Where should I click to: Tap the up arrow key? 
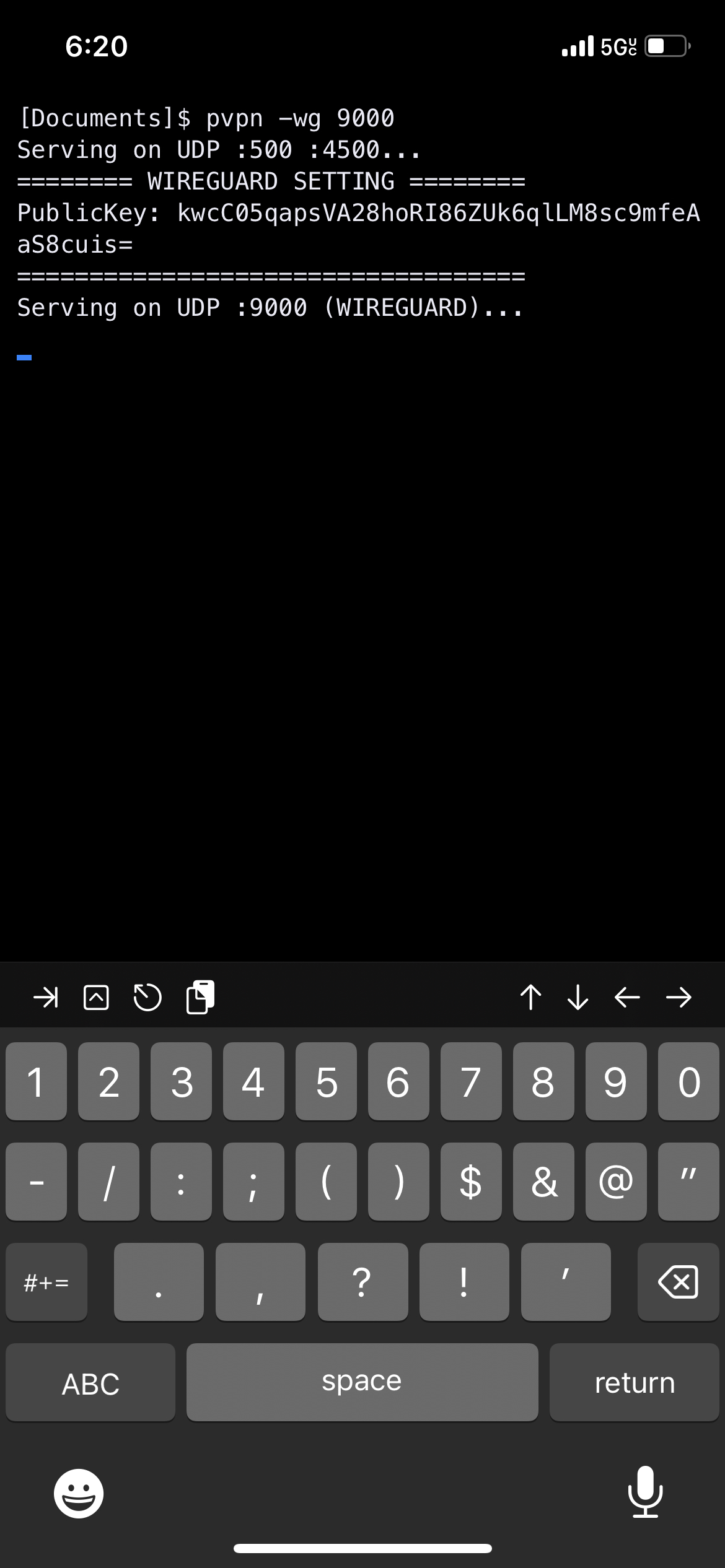(530, 998)
